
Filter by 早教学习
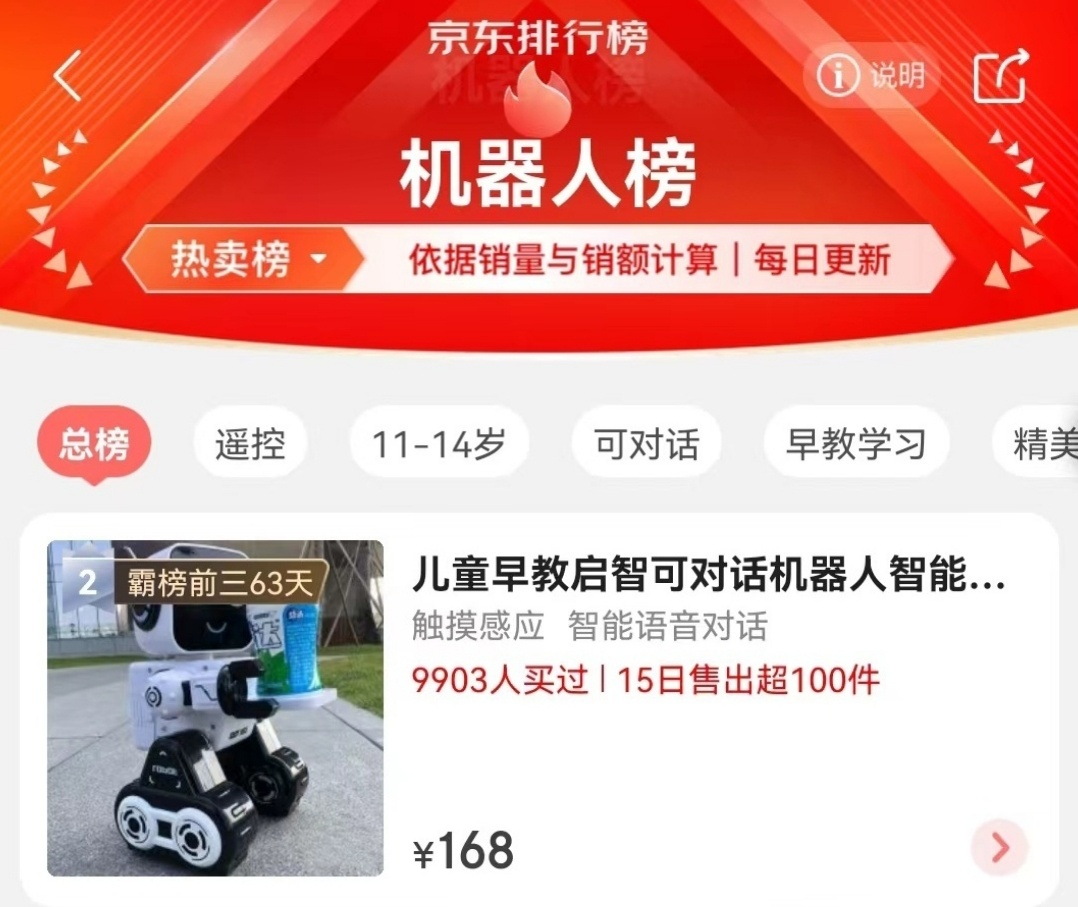click(856, 444)
